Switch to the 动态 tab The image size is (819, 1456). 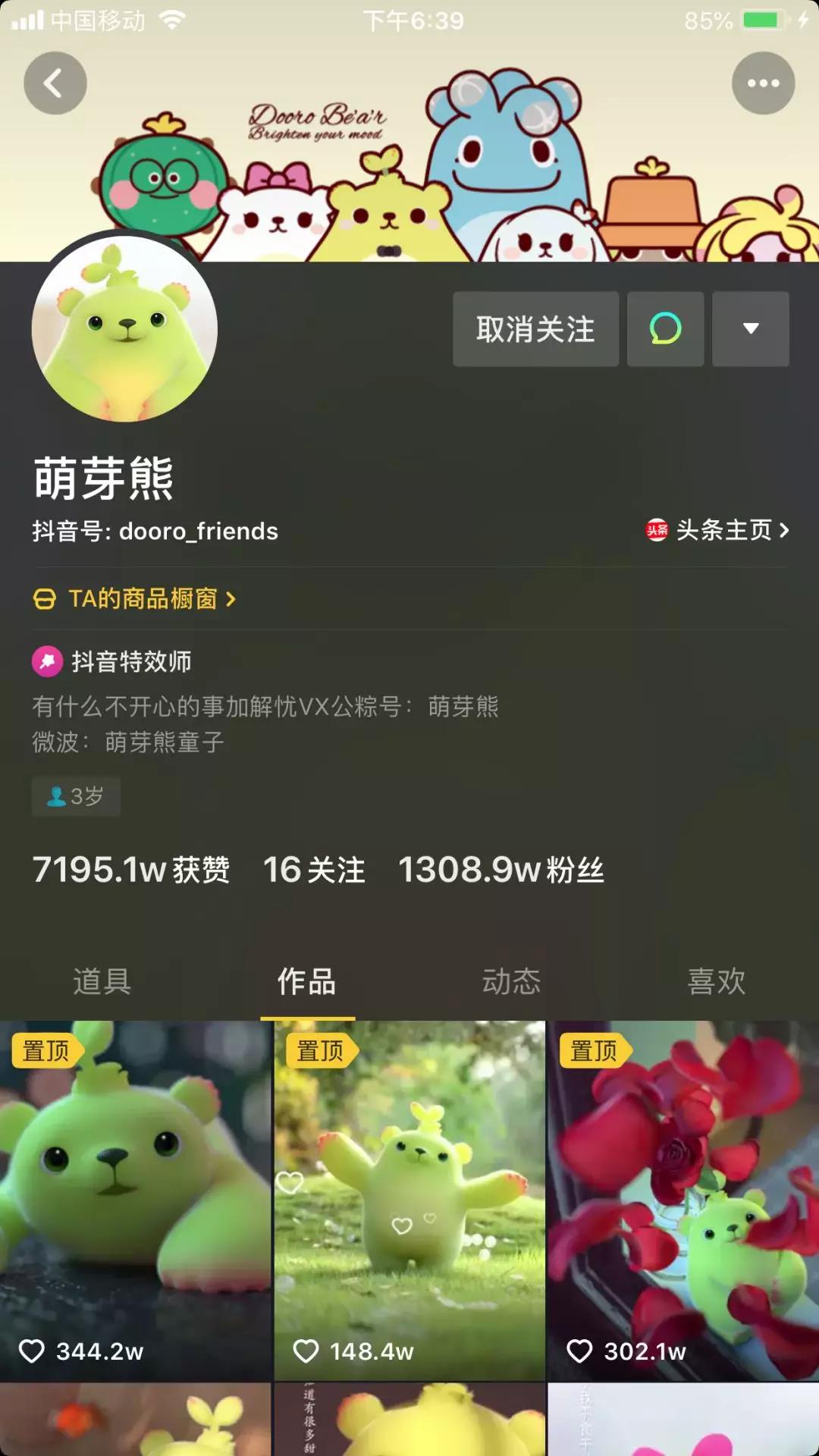pyautogui.click(x=511, y=981)
